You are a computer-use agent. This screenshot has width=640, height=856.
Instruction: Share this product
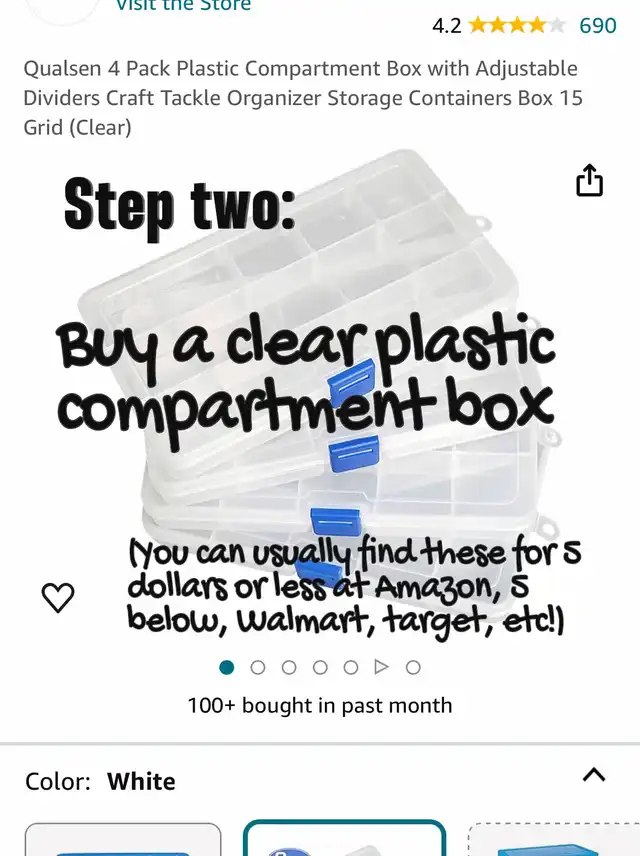point(590,181)
